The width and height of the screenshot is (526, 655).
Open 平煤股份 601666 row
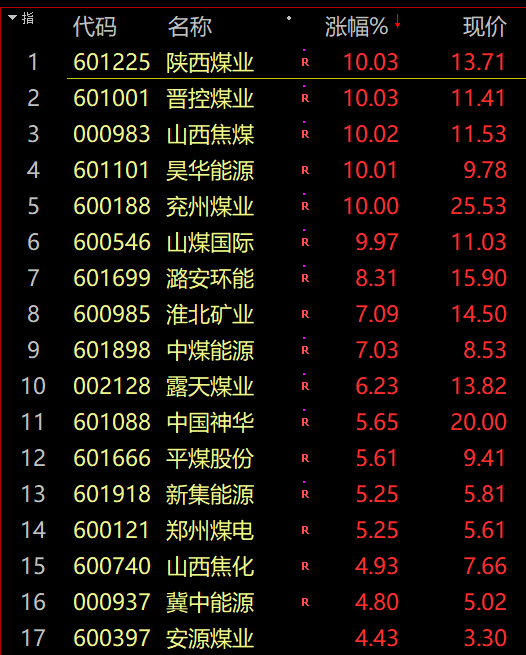click(263, 458)
